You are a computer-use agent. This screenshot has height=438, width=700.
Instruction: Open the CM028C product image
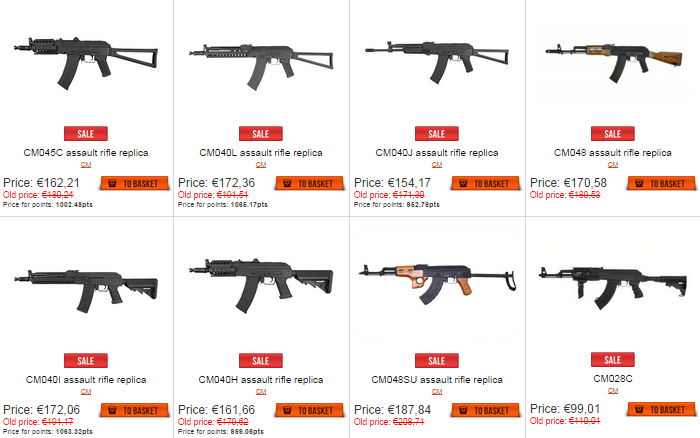click(x=611, y=285)
